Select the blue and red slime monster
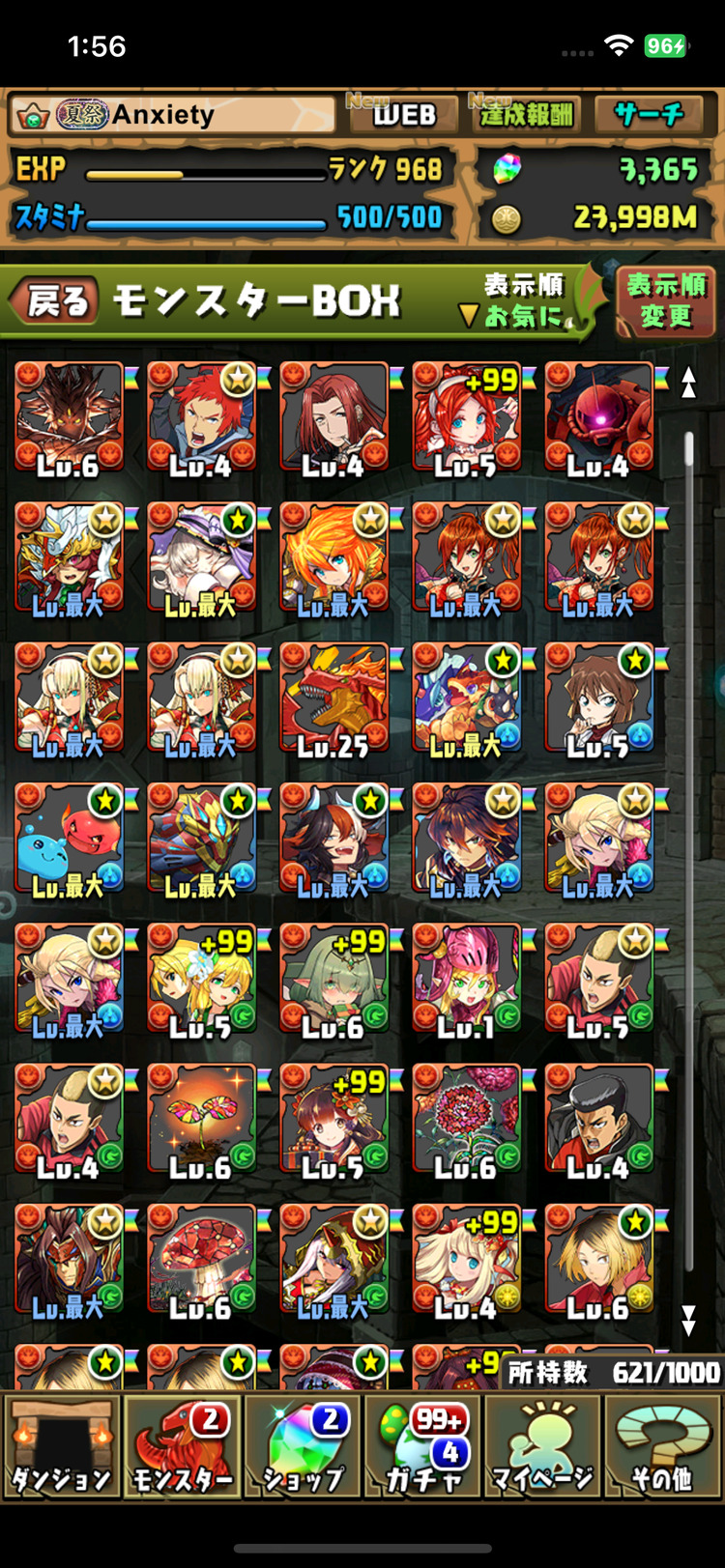 (x=69, y=840)
